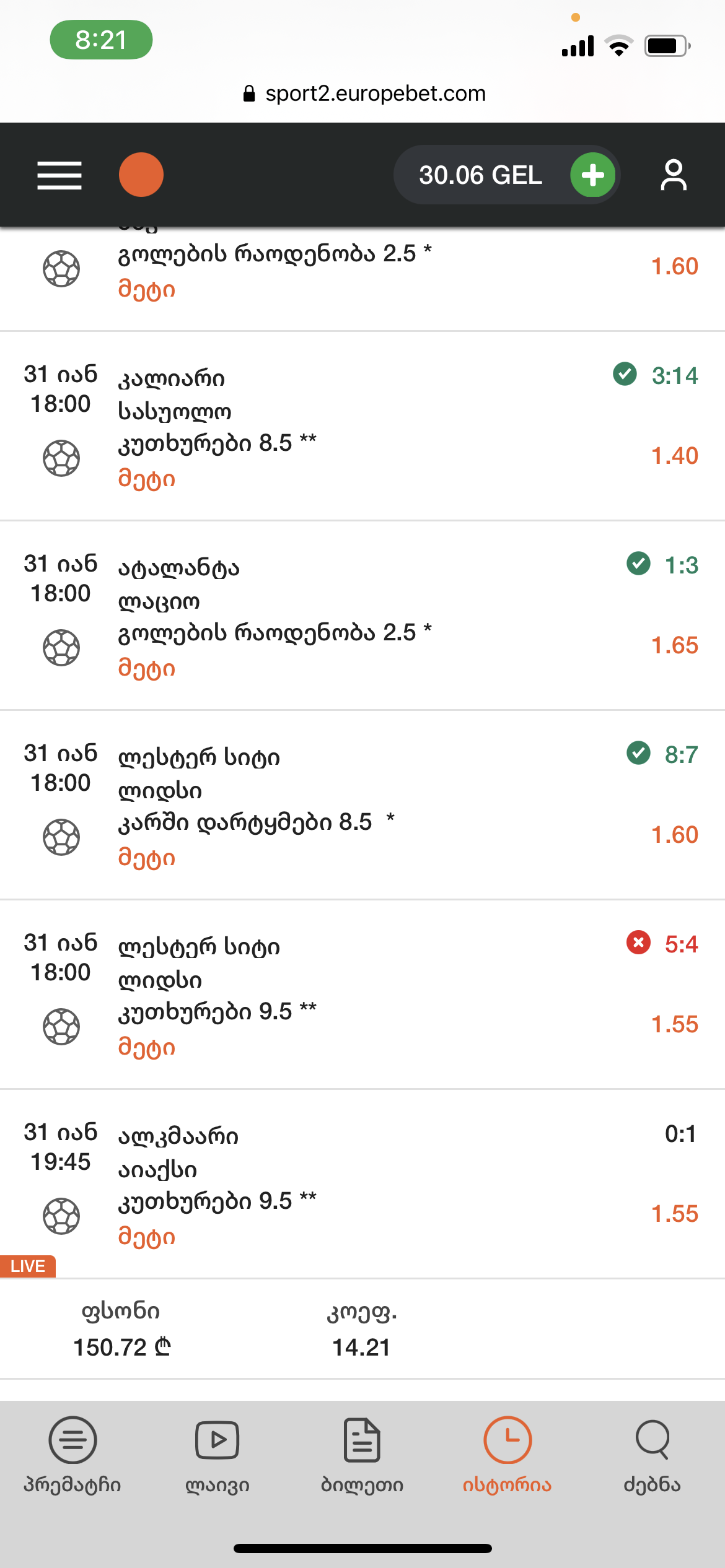The height and width of the screenshot is (1568, 725).
Task: Tap the orange circle logo button
Action: coord(141,175)
